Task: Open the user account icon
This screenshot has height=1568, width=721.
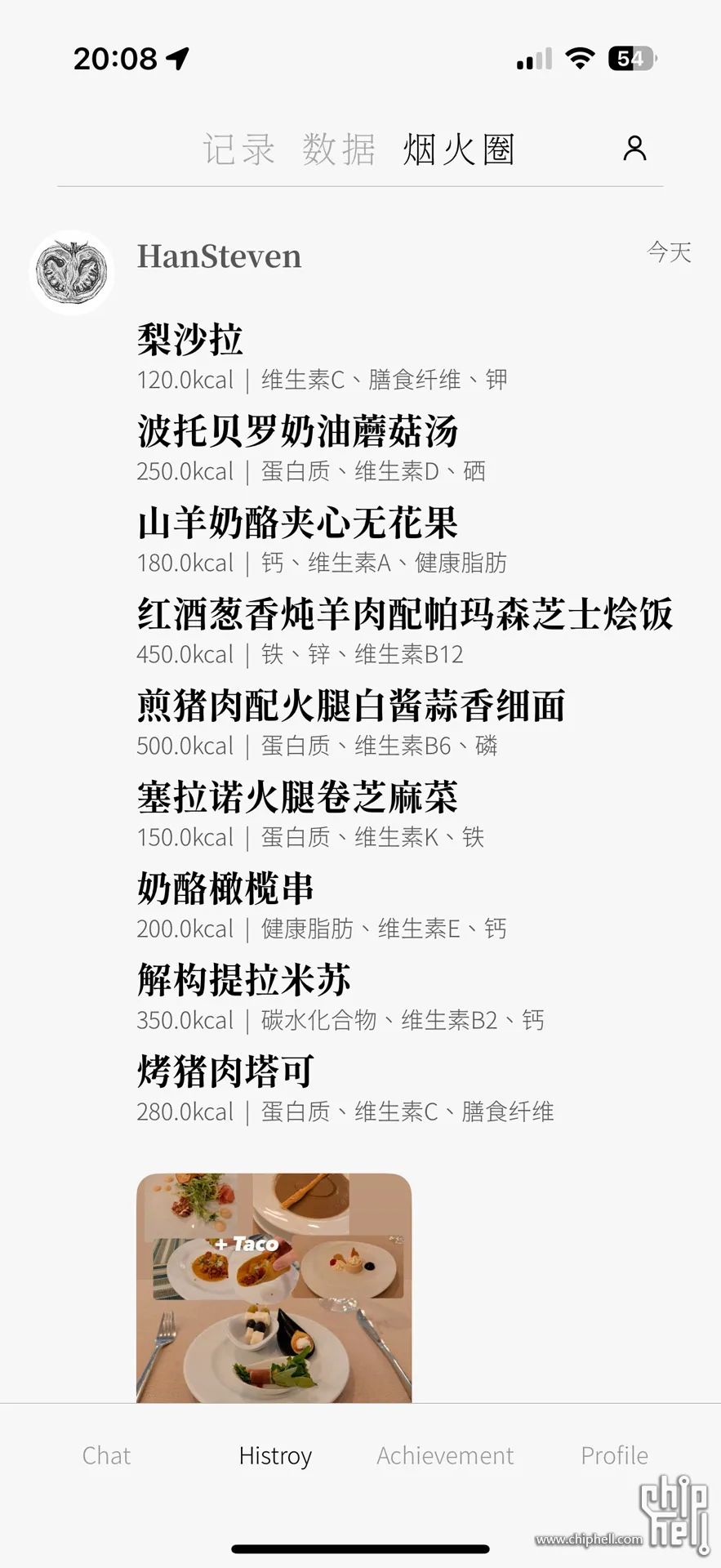Action: [x=634, y=148]
